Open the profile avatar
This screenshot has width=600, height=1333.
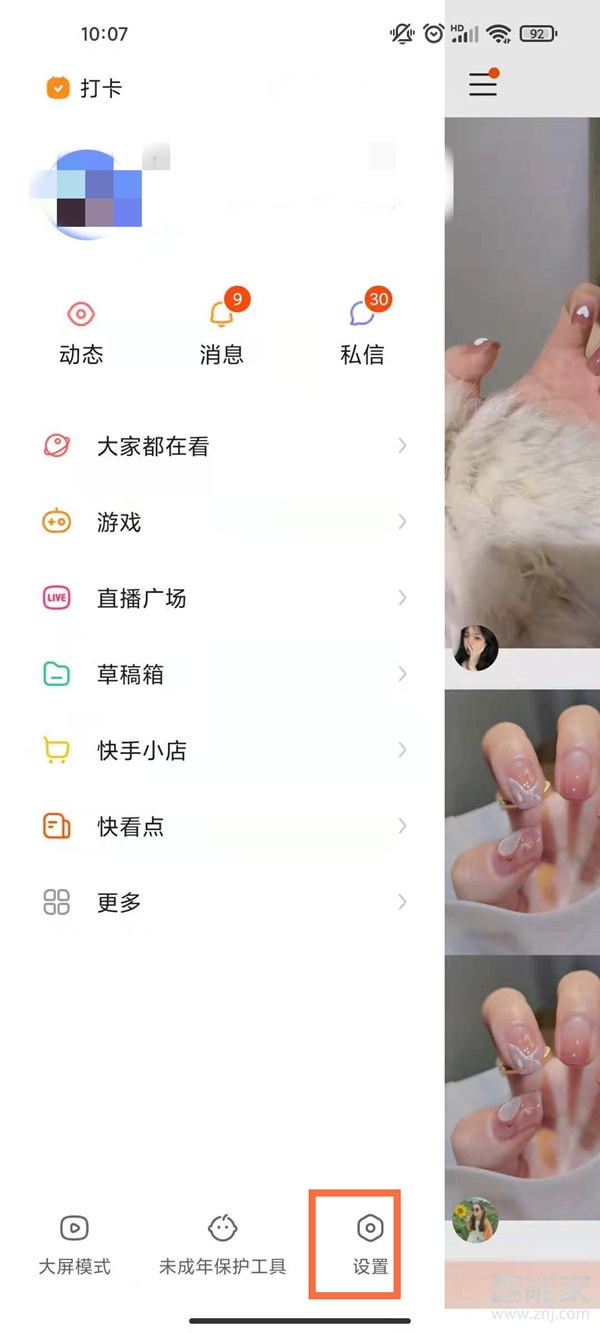tap(88, 195)
